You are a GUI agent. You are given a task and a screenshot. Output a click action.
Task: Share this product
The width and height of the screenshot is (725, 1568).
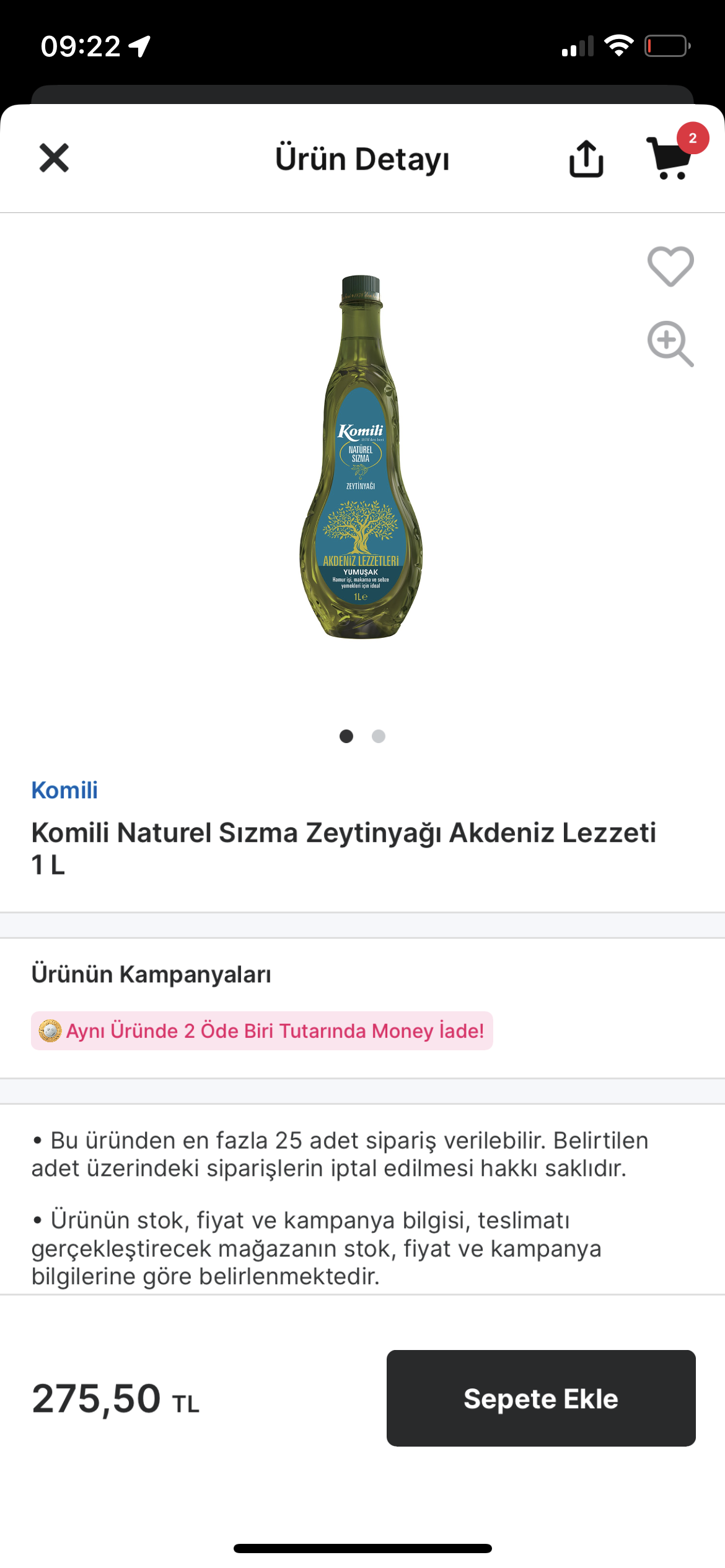(x=586, y=159)
